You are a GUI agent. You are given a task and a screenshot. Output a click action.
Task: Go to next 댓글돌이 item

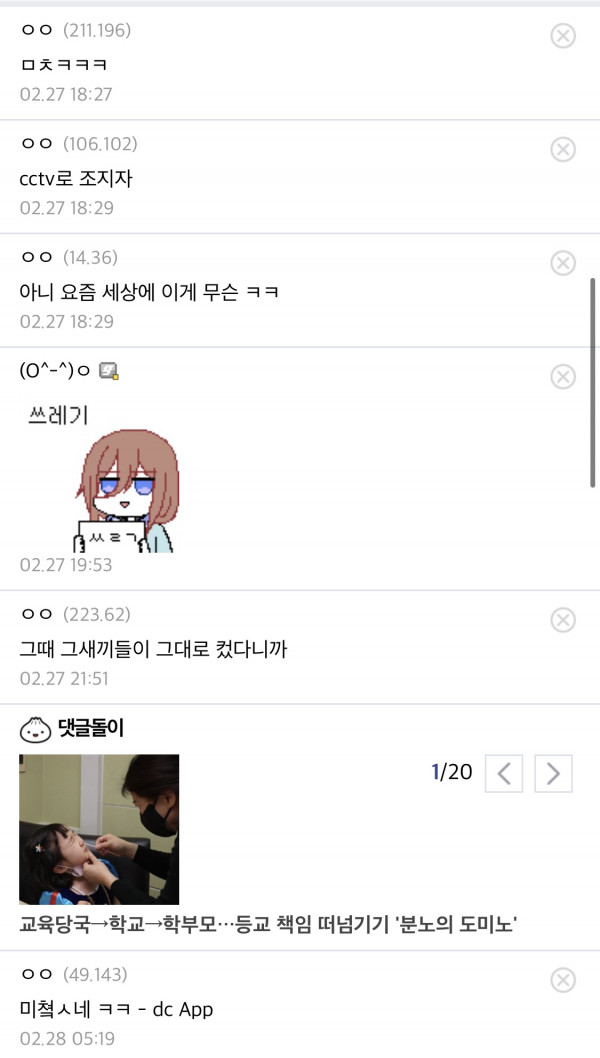point(553,773)
